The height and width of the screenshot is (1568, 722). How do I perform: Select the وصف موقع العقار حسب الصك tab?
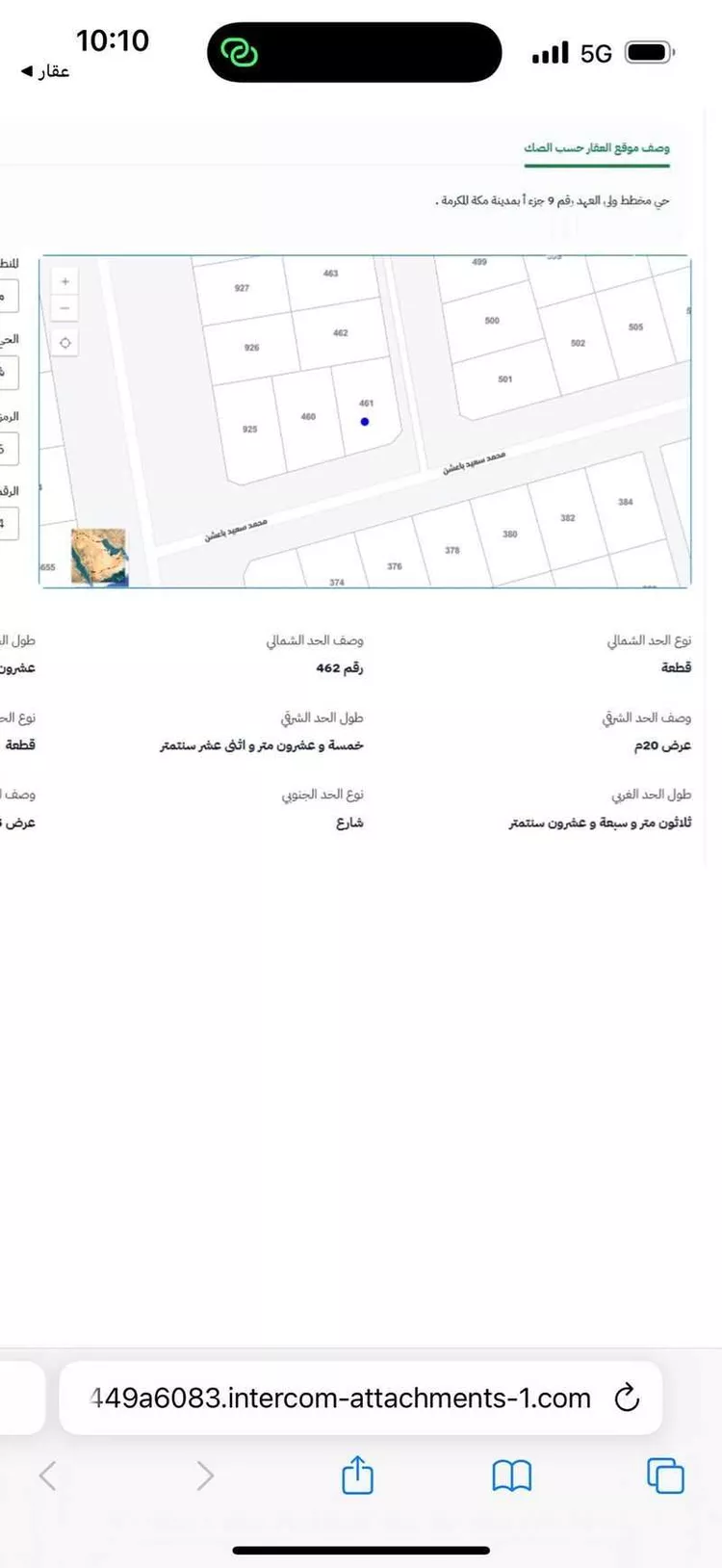tap(596, 146)
